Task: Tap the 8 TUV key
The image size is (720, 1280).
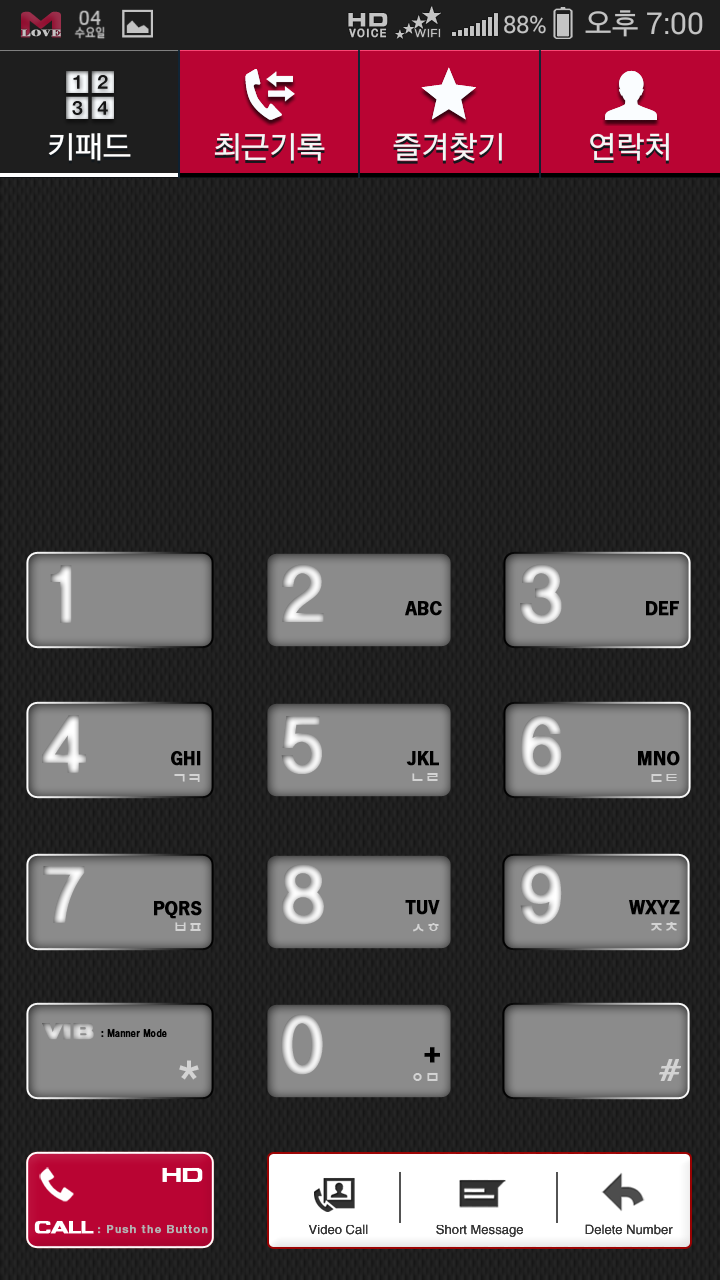Action: [359, 901]
